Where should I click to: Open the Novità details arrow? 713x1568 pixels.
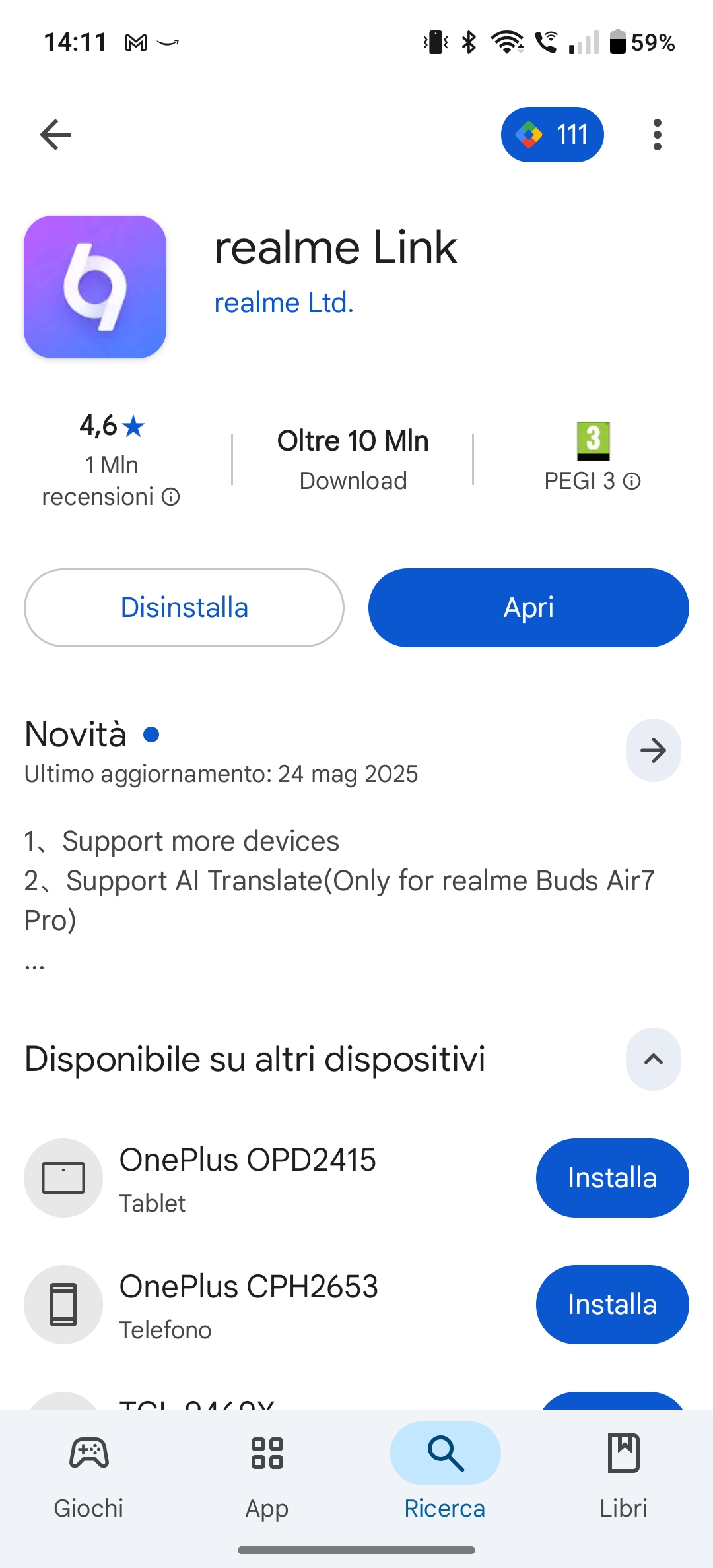[653, 750]
